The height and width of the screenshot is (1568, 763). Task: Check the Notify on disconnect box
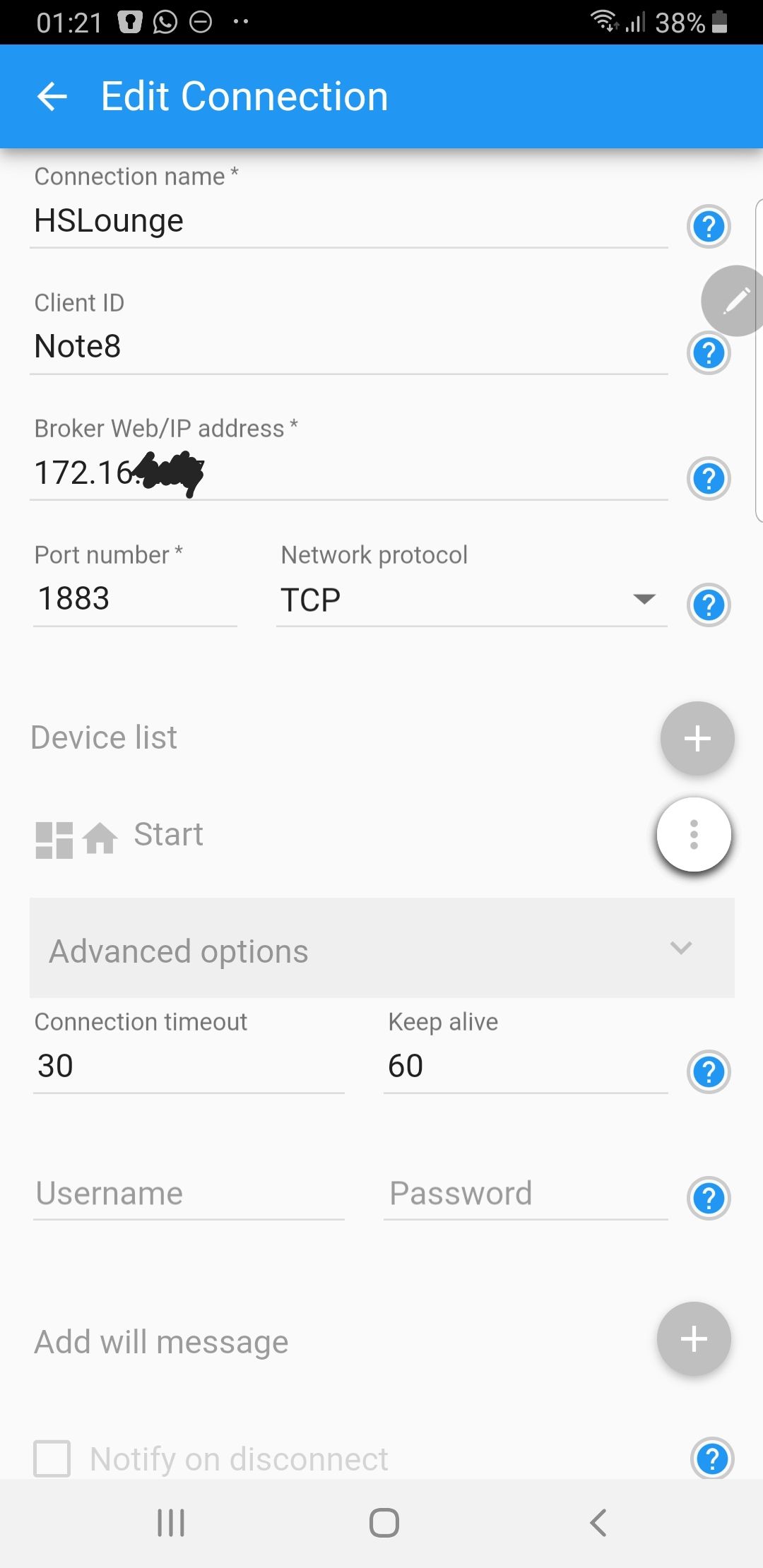click(x=52, y=1459)
